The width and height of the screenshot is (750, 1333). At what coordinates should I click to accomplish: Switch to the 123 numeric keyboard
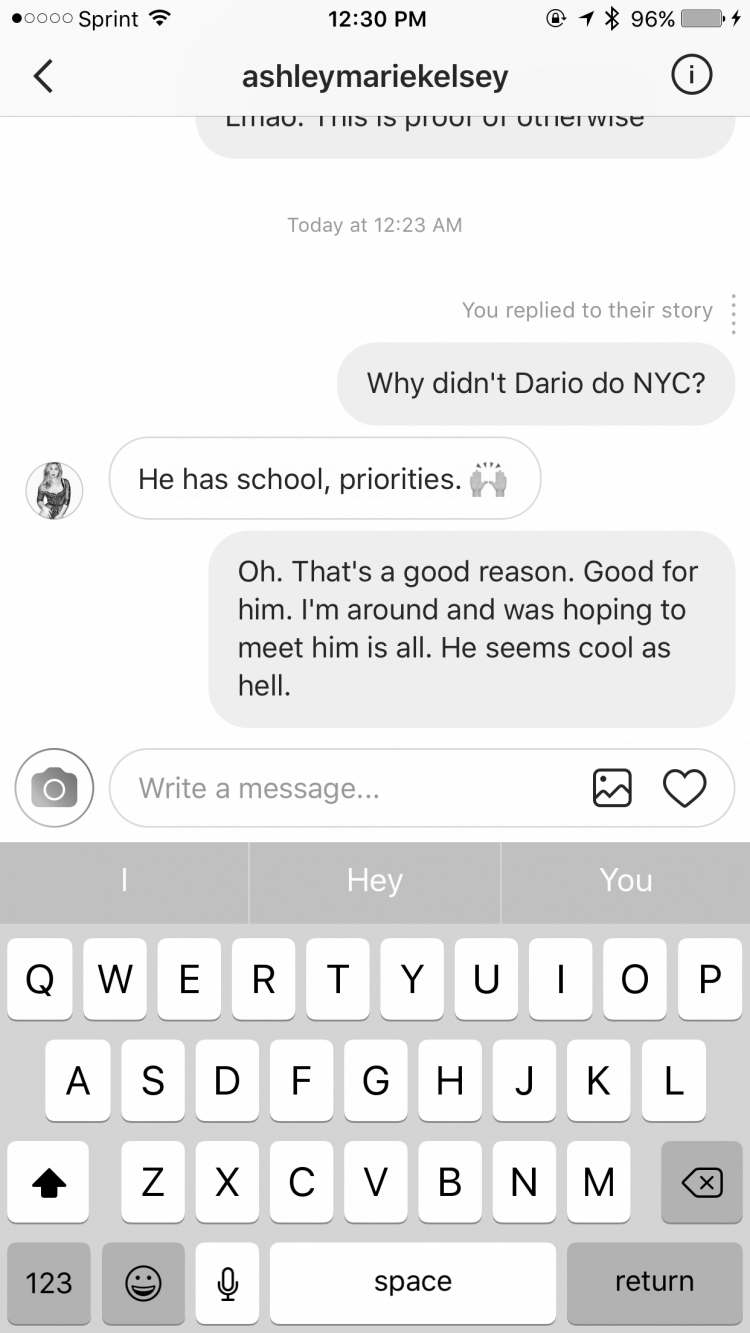[x=48, y=1283]
